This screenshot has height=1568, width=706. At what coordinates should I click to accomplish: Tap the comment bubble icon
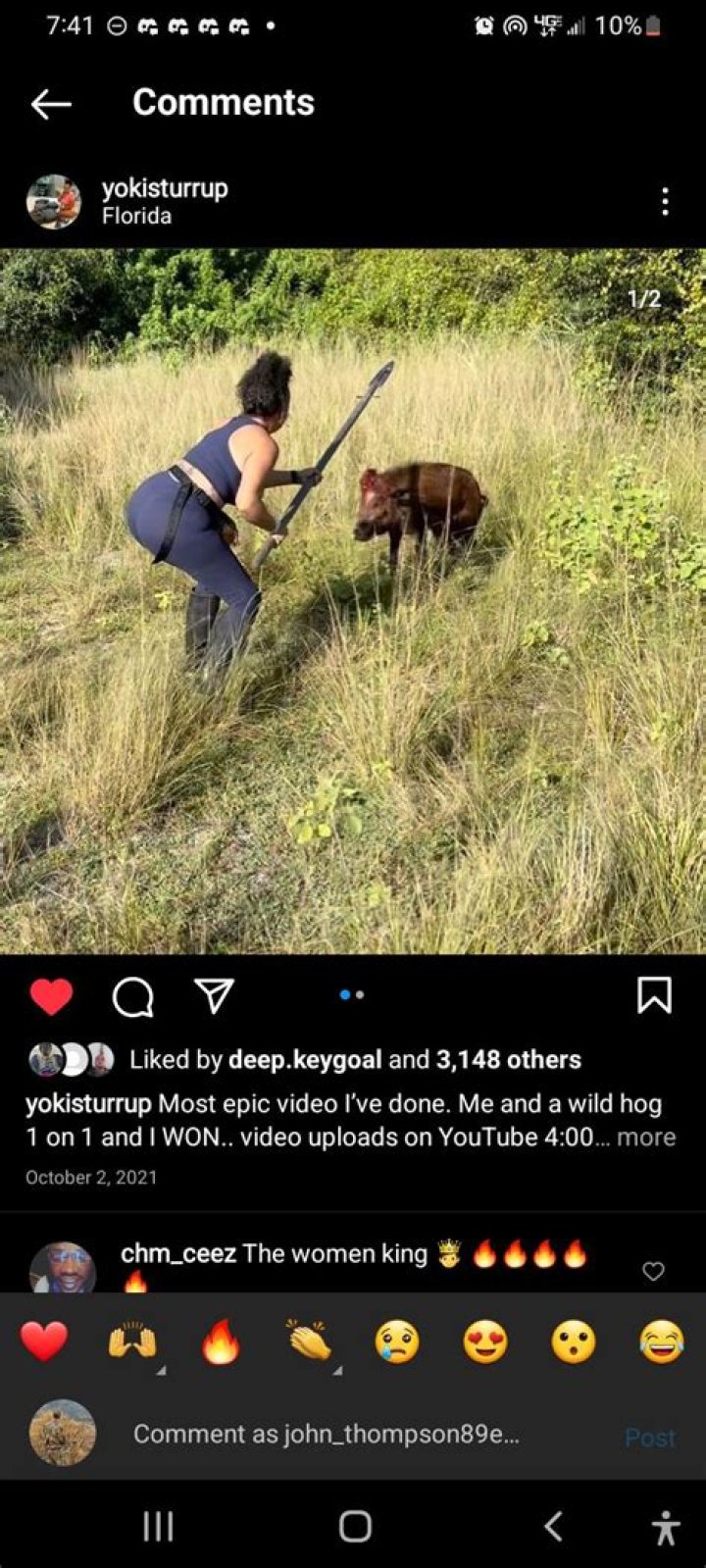click(132, 997)
